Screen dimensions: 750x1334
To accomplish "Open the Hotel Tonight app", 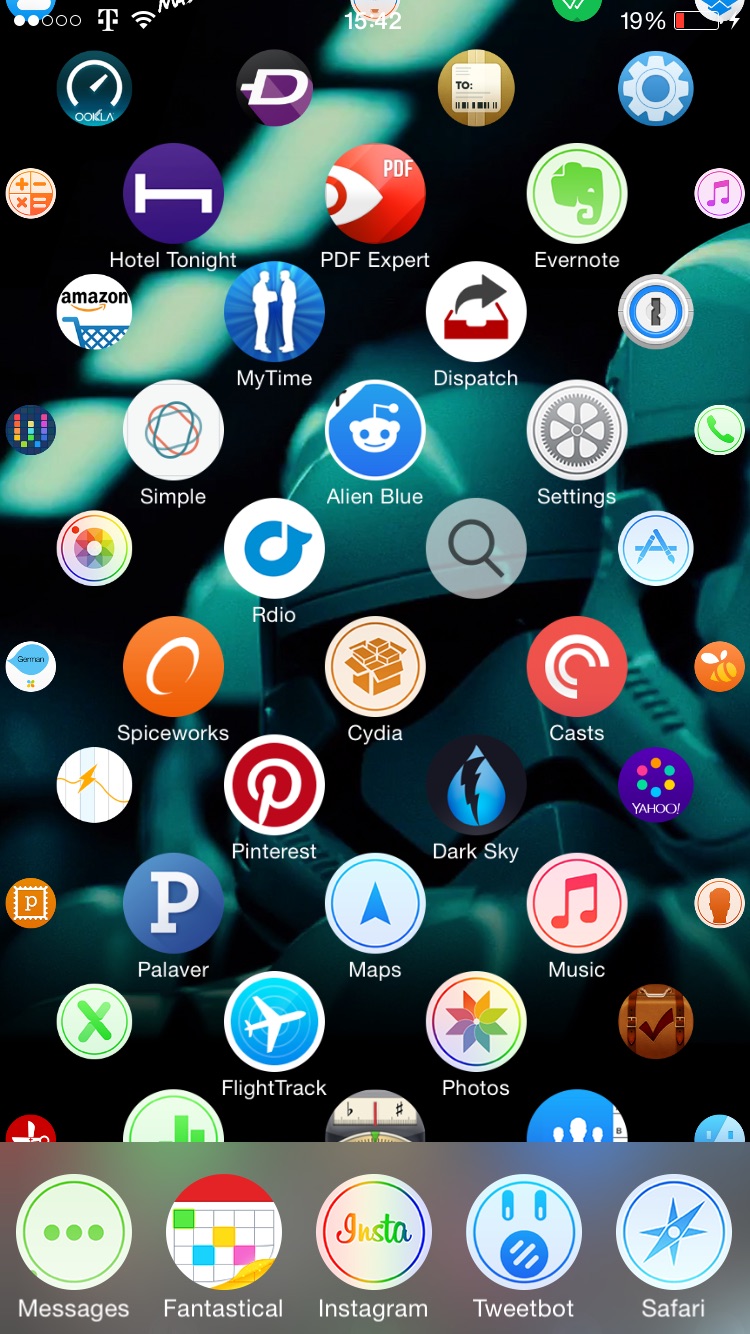I will coord(173,194).
